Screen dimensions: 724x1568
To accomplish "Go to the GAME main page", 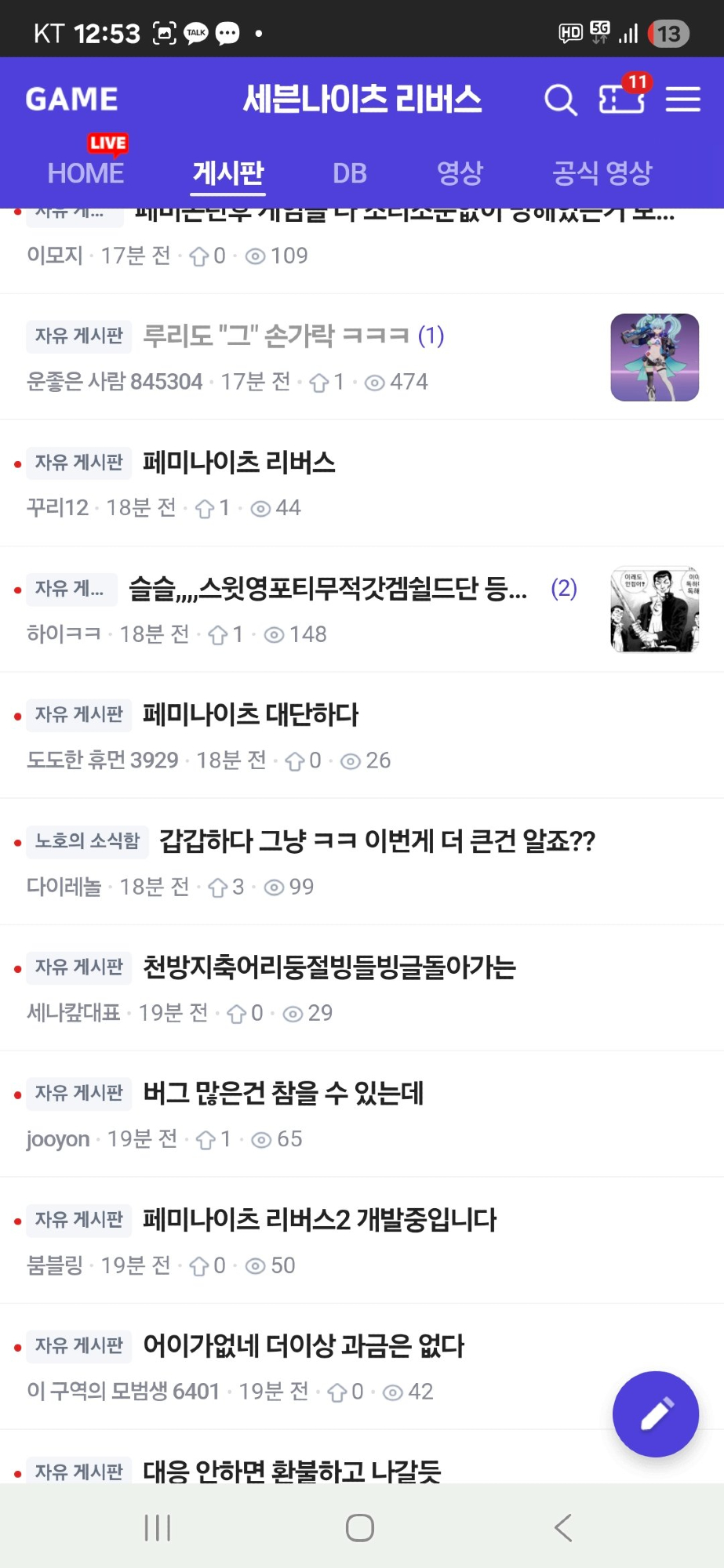I will 72,100.
